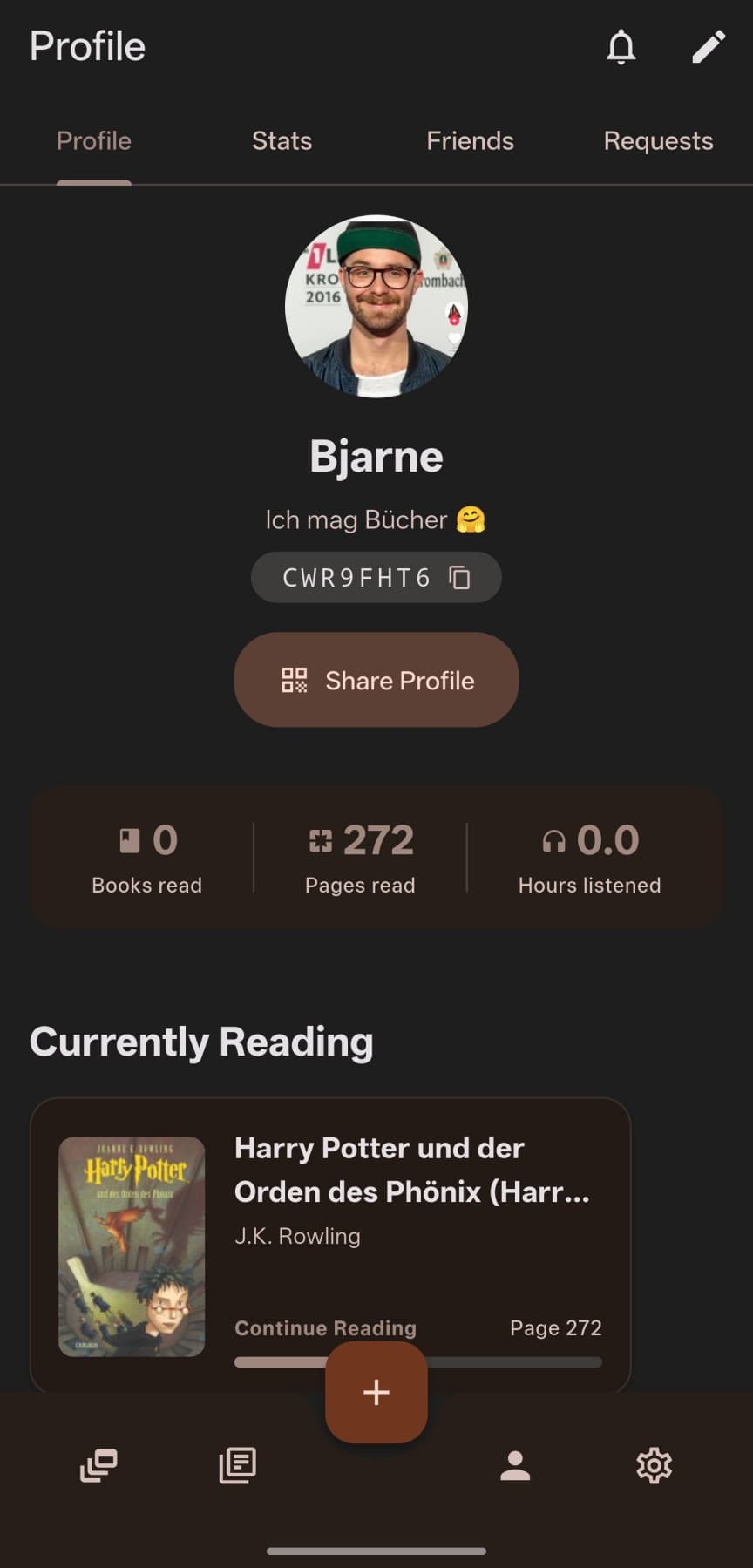Image resolution: width=753 pixels, height=1568 pixels.
Task: Tap the person icon in the bottom navigation
Action: click(x=514, y=1466)
